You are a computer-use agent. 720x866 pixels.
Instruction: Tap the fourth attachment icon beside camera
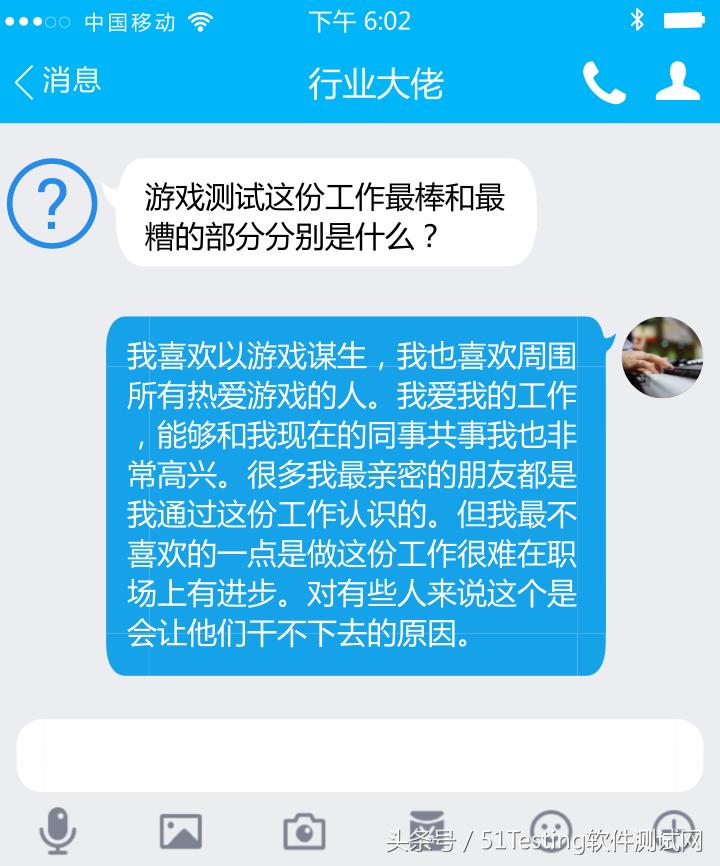coord(428,830)
